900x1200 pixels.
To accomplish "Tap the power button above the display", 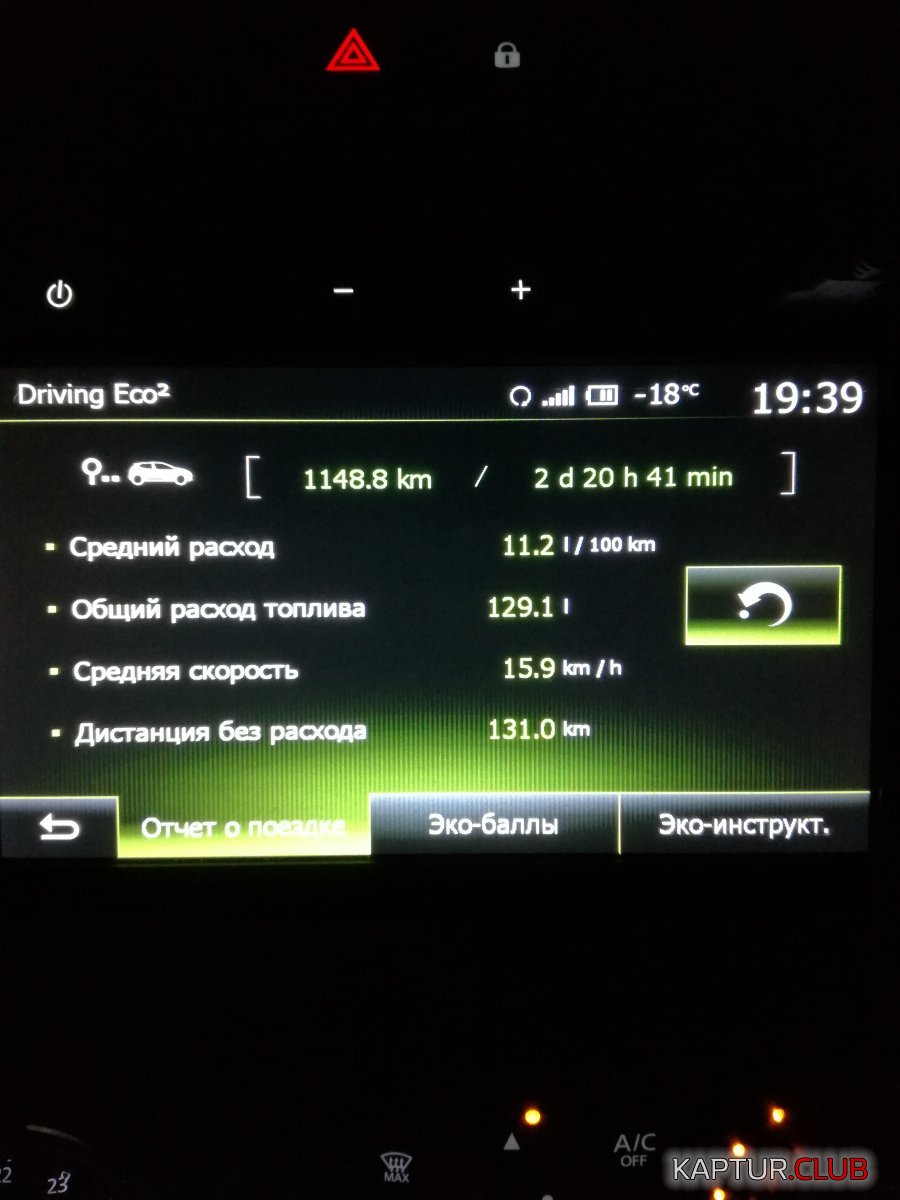I will point(60,295).
